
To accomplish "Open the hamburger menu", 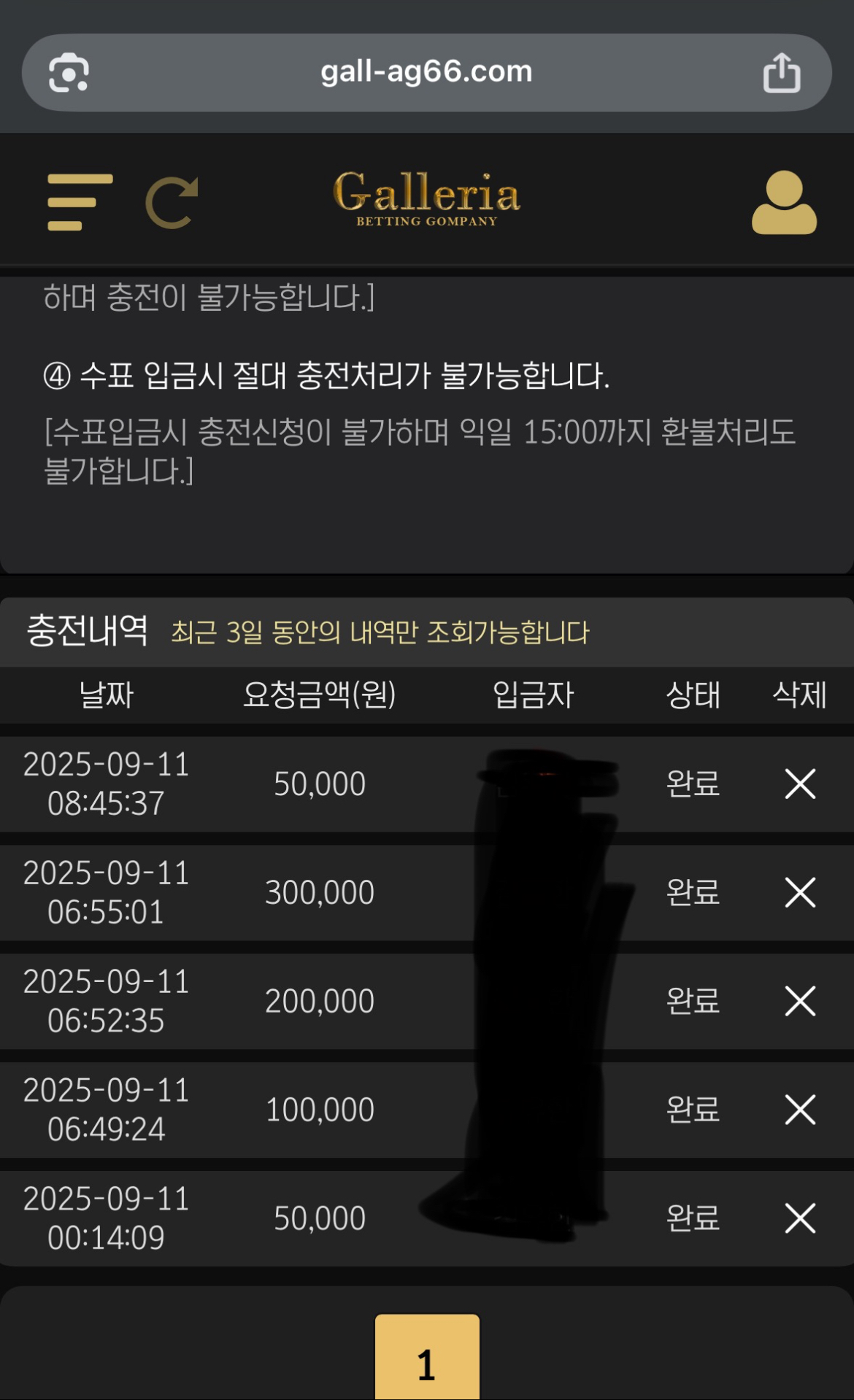I will [x=80, y=201].
